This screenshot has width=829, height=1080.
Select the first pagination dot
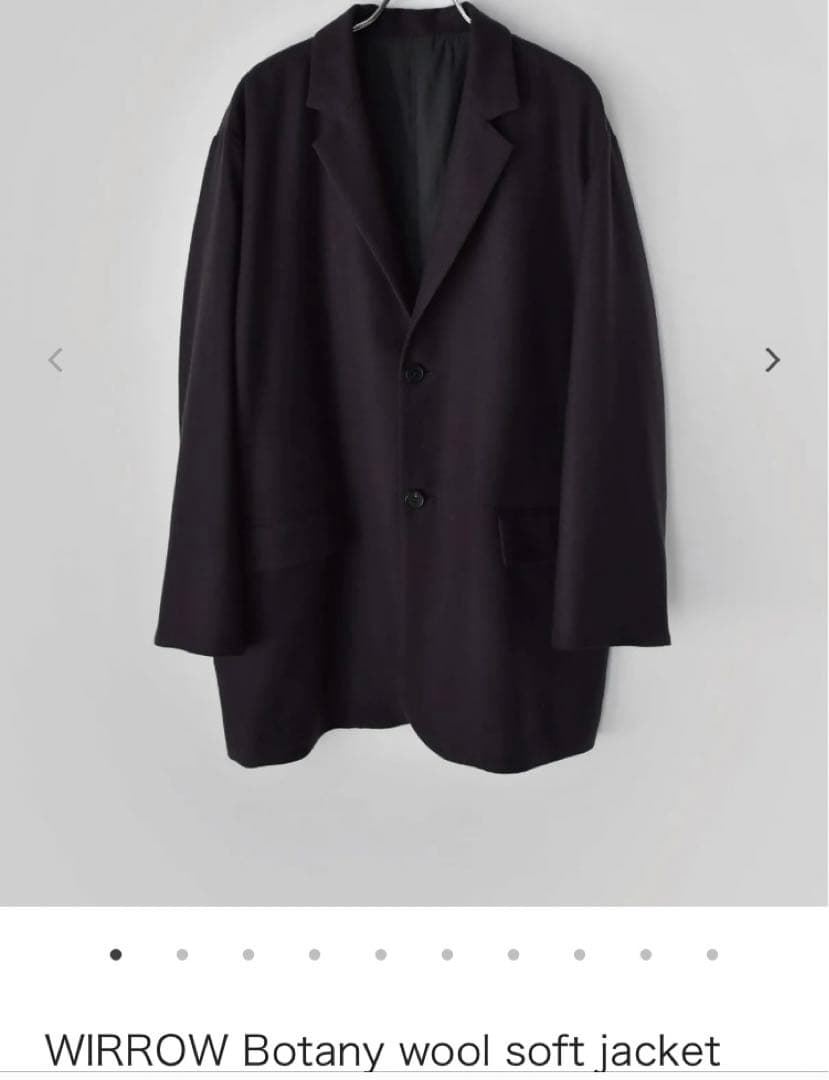point(116,955)
